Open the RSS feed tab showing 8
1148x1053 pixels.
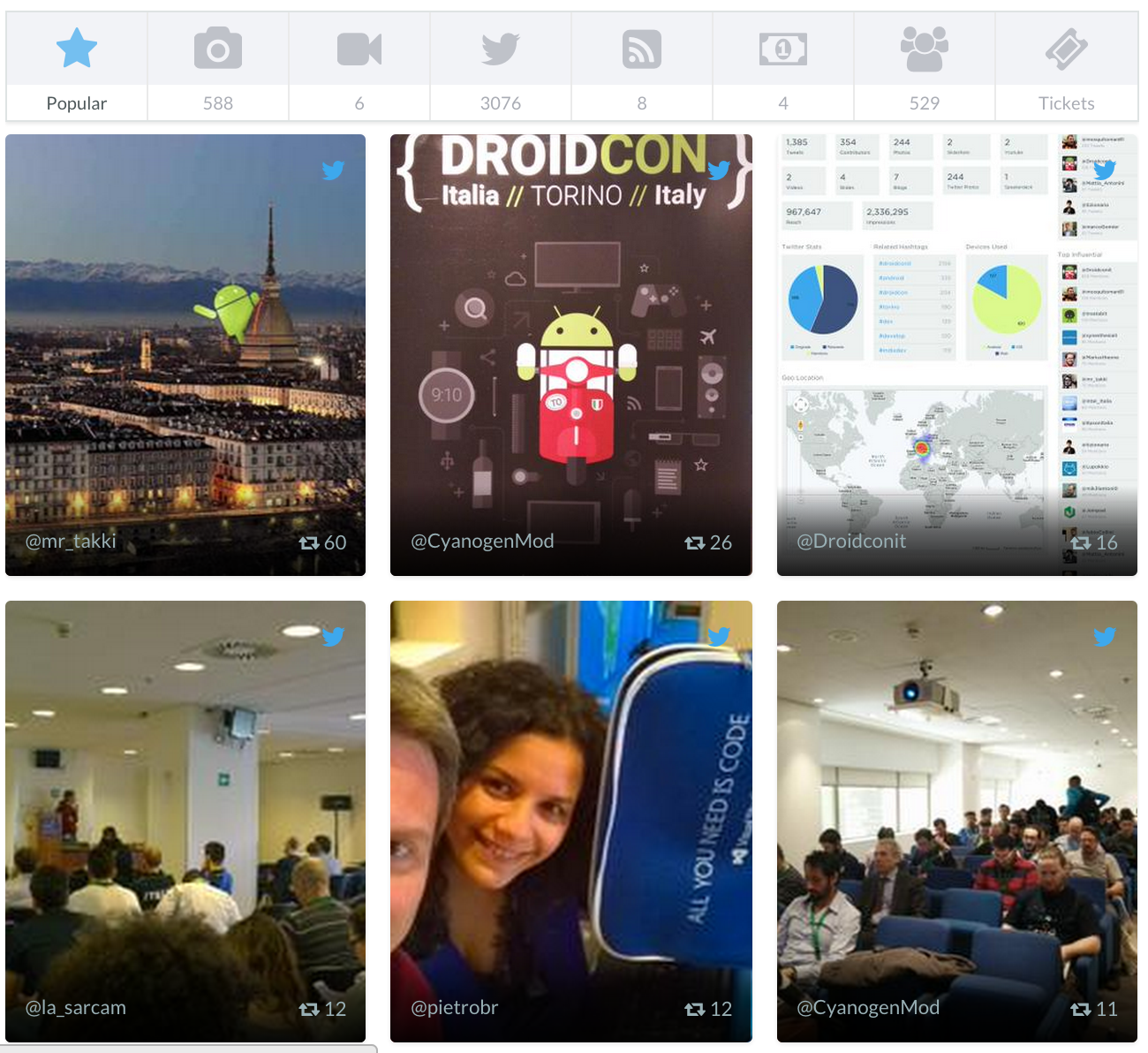coord(642,67)
